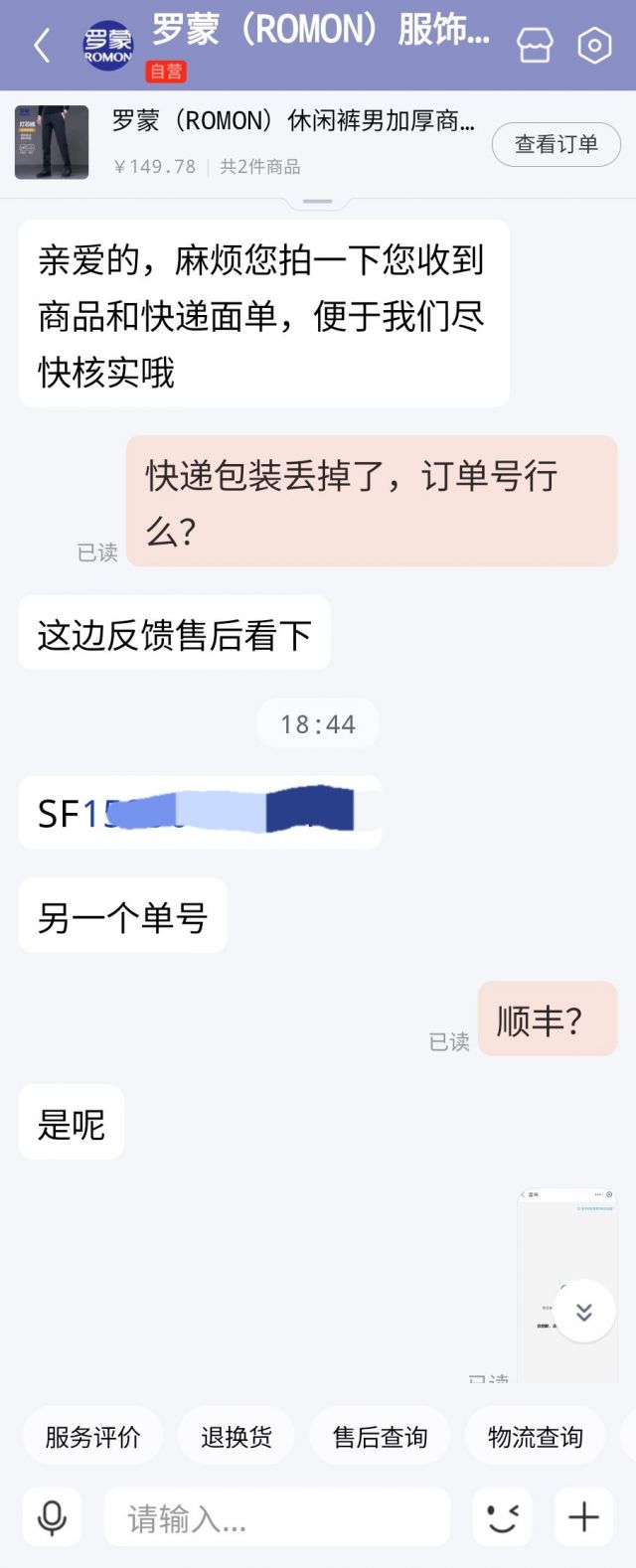636x1568 pixels.
Task: Select 售后查询 chip
Action: (x=380, y=1437)
